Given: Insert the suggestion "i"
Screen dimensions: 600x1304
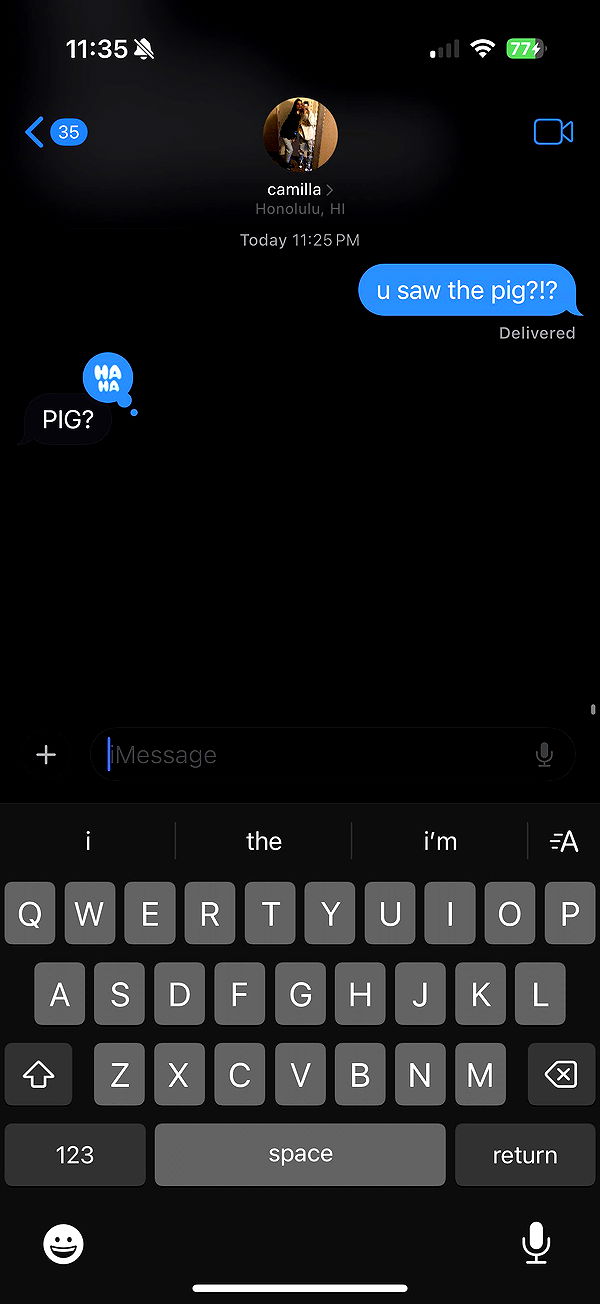Looking at the screenshot, I should tap(88, 841).
